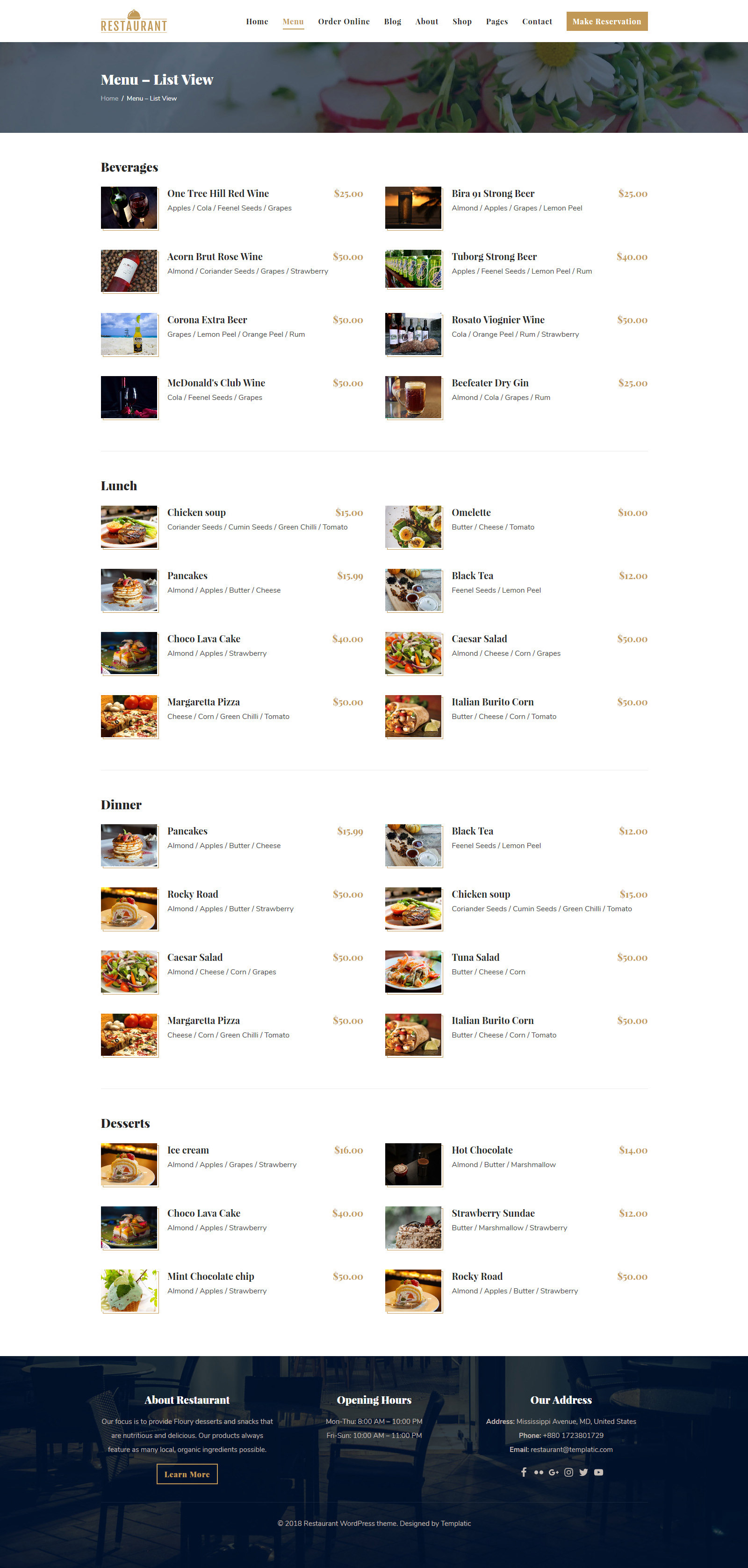Open the Home nav item

coord(257,22)
